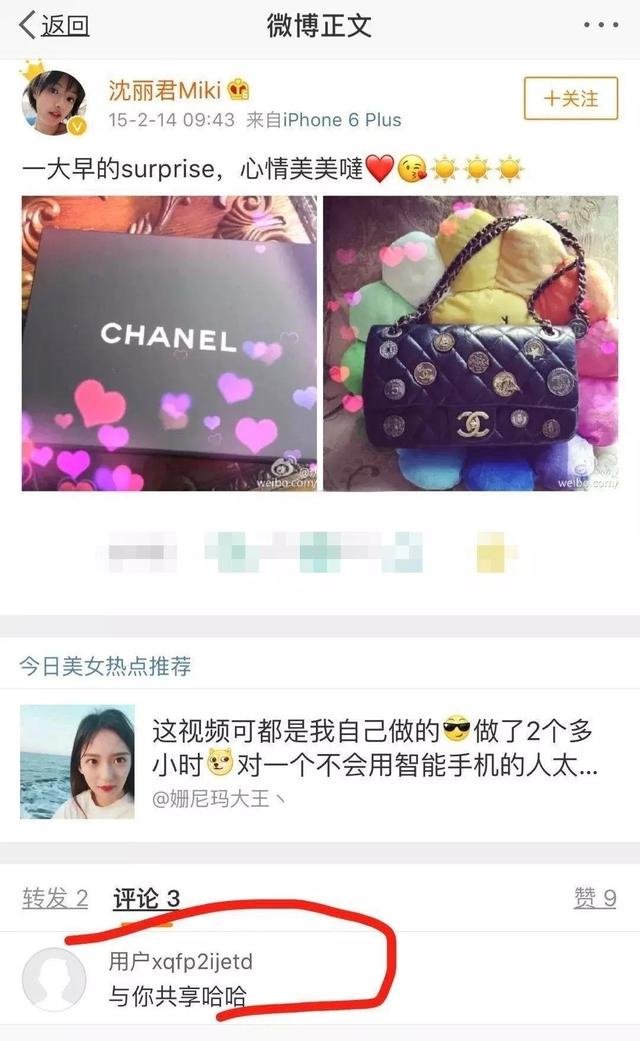This screenshot has width=640, height=1041.
Task: Switch to 转发 2 tab
Action: pyautogui.click(x=55, y=898)
